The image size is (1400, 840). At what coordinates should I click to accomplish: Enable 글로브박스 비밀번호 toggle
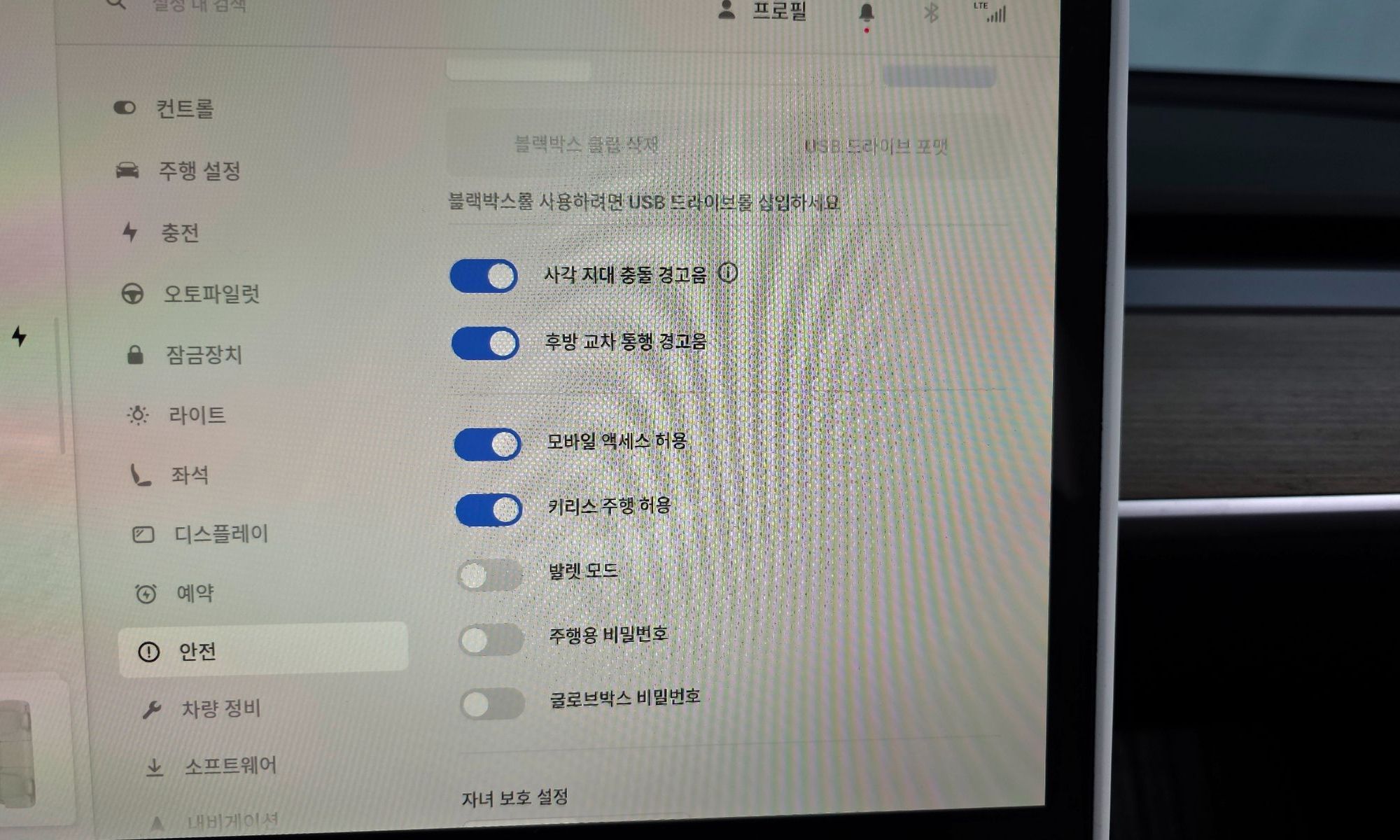tap(492, 703)
